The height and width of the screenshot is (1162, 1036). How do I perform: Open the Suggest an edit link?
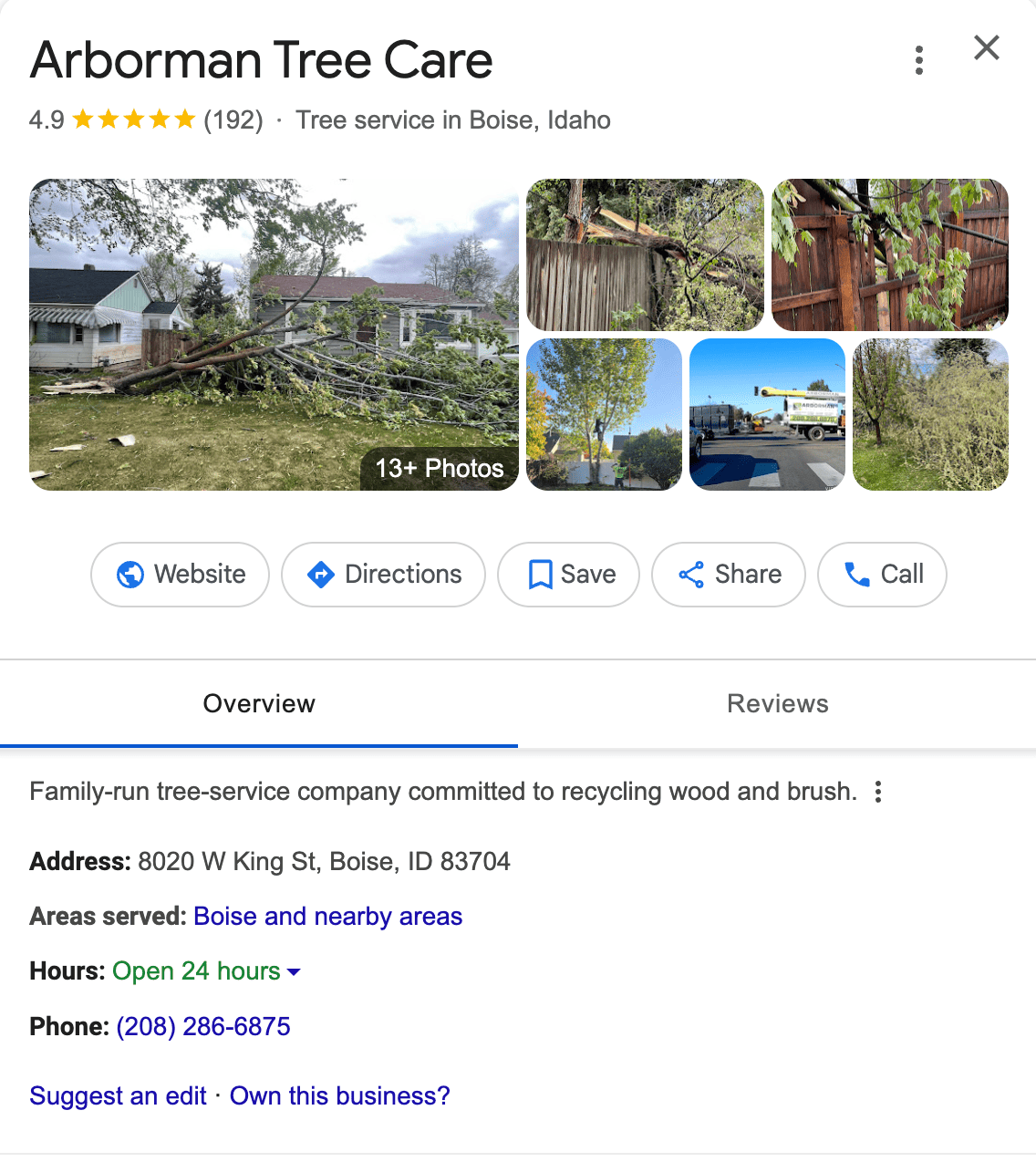tap(118, 1095)
